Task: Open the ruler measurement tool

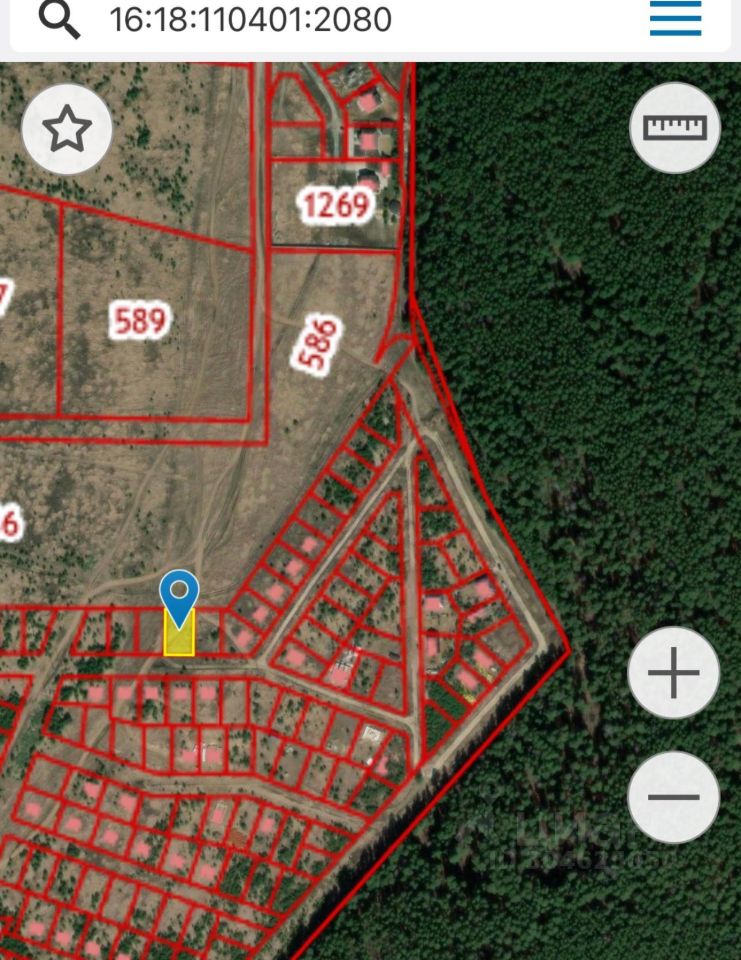Action: point(675,128)
